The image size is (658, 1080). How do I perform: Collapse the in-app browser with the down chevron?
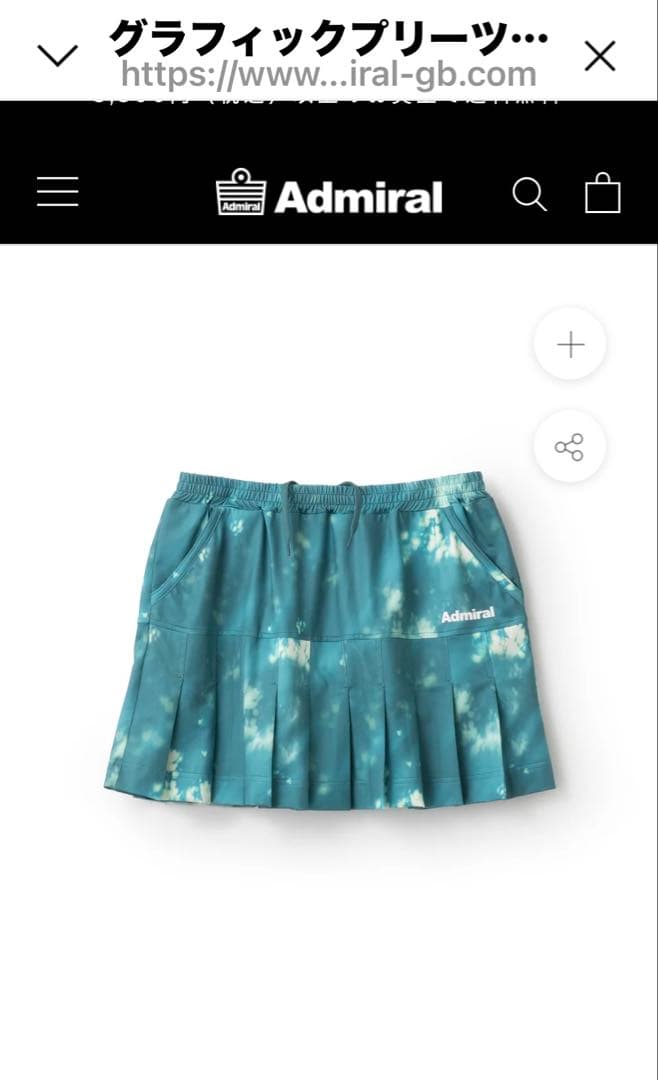click(57, 56)
